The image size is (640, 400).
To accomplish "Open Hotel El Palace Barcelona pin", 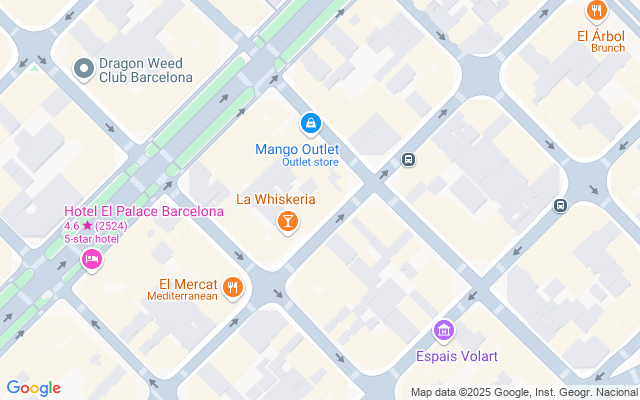I will coord(91,260).
